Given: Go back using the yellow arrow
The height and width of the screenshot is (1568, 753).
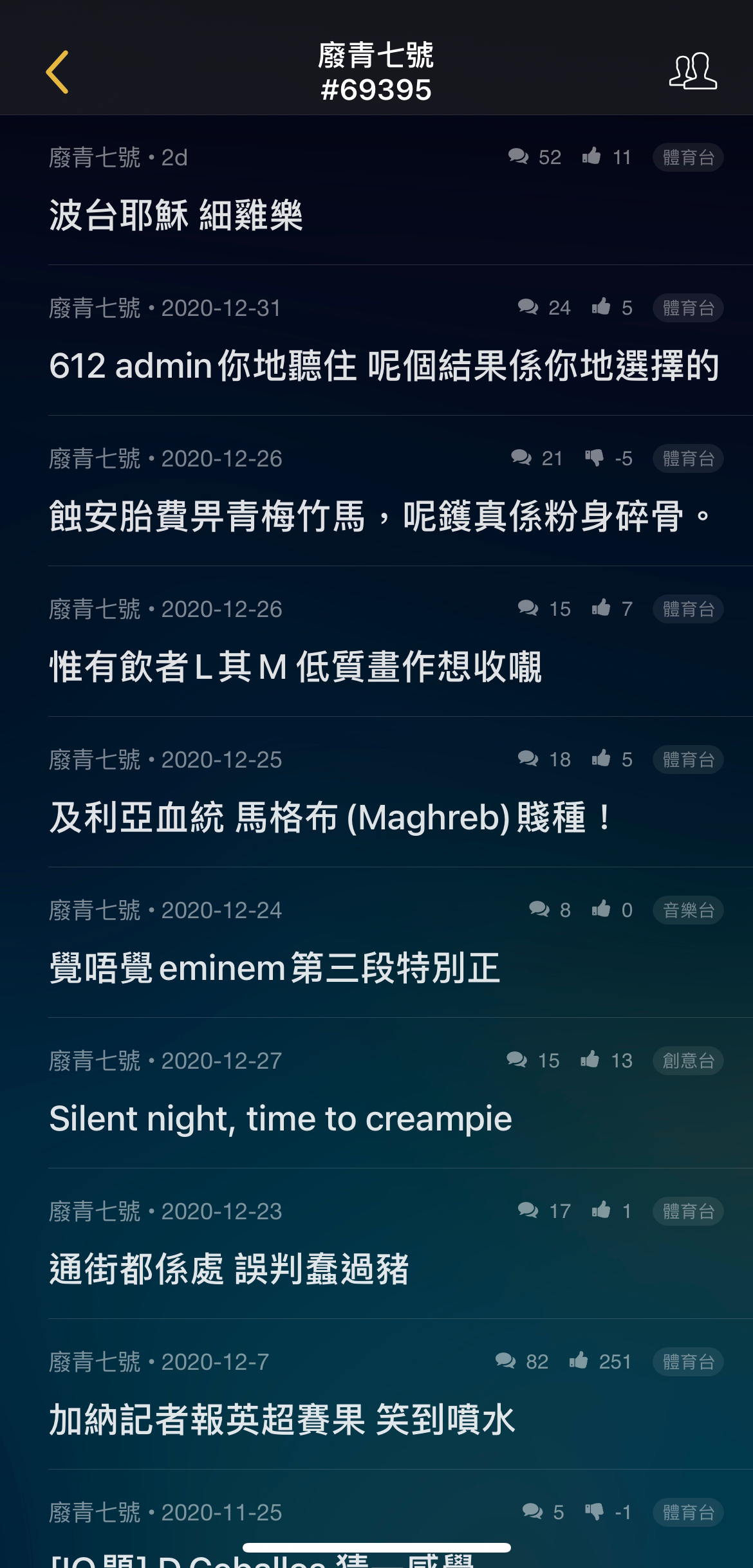Looking at the screenshot, I should click(57, 72).
